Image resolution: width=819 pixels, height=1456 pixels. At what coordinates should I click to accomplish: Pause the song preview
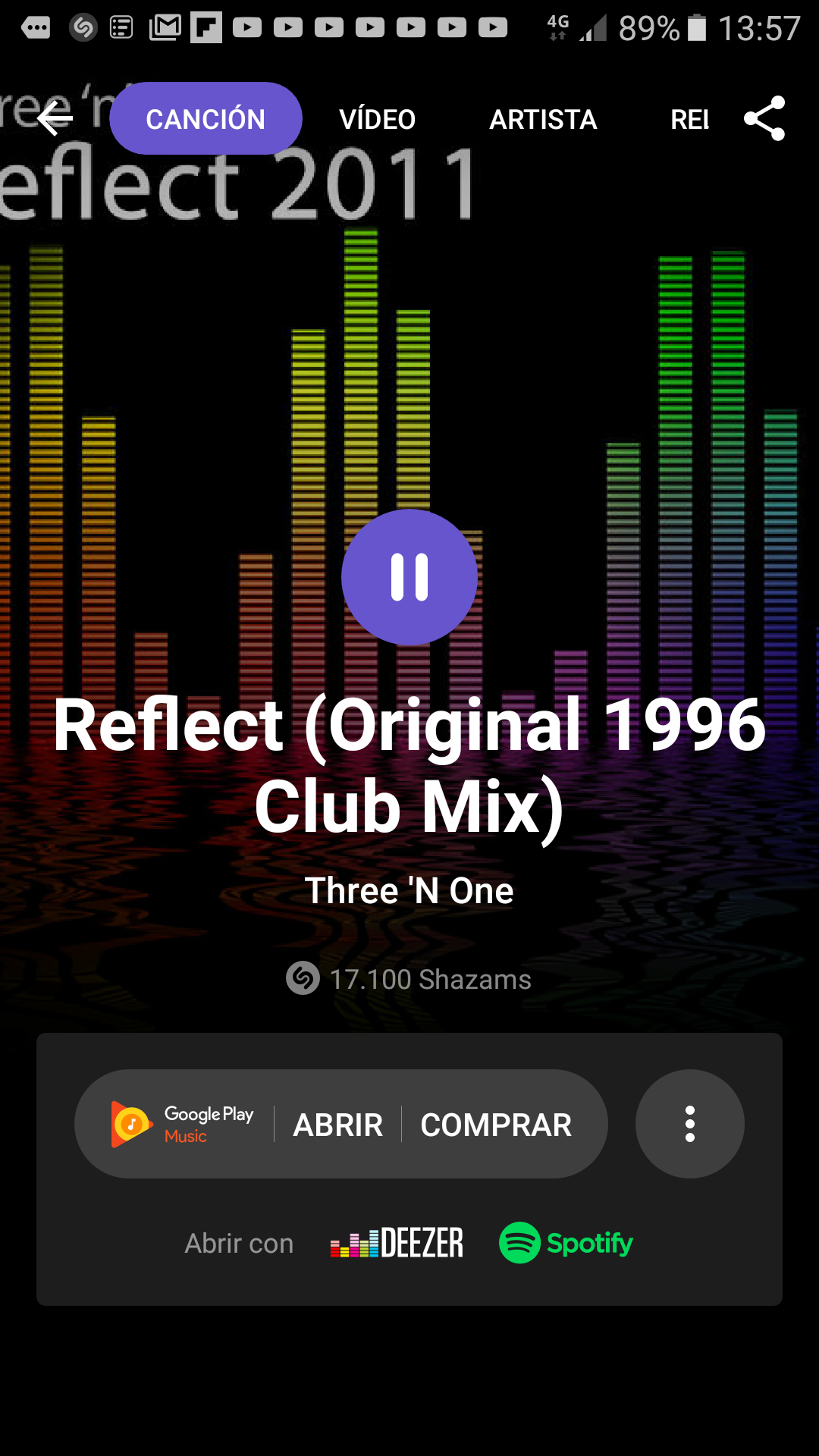coord(409,577)
